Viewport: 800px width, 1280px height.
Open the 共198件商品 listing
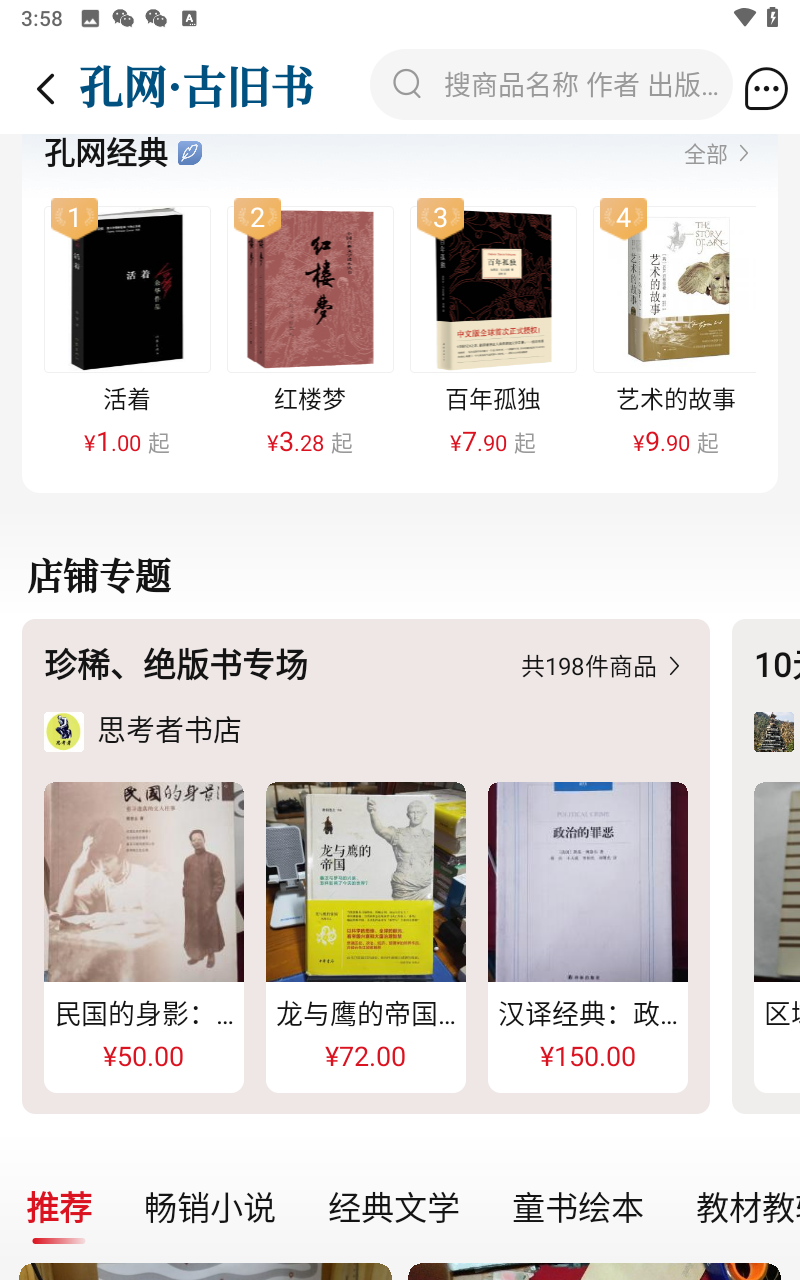601,666
